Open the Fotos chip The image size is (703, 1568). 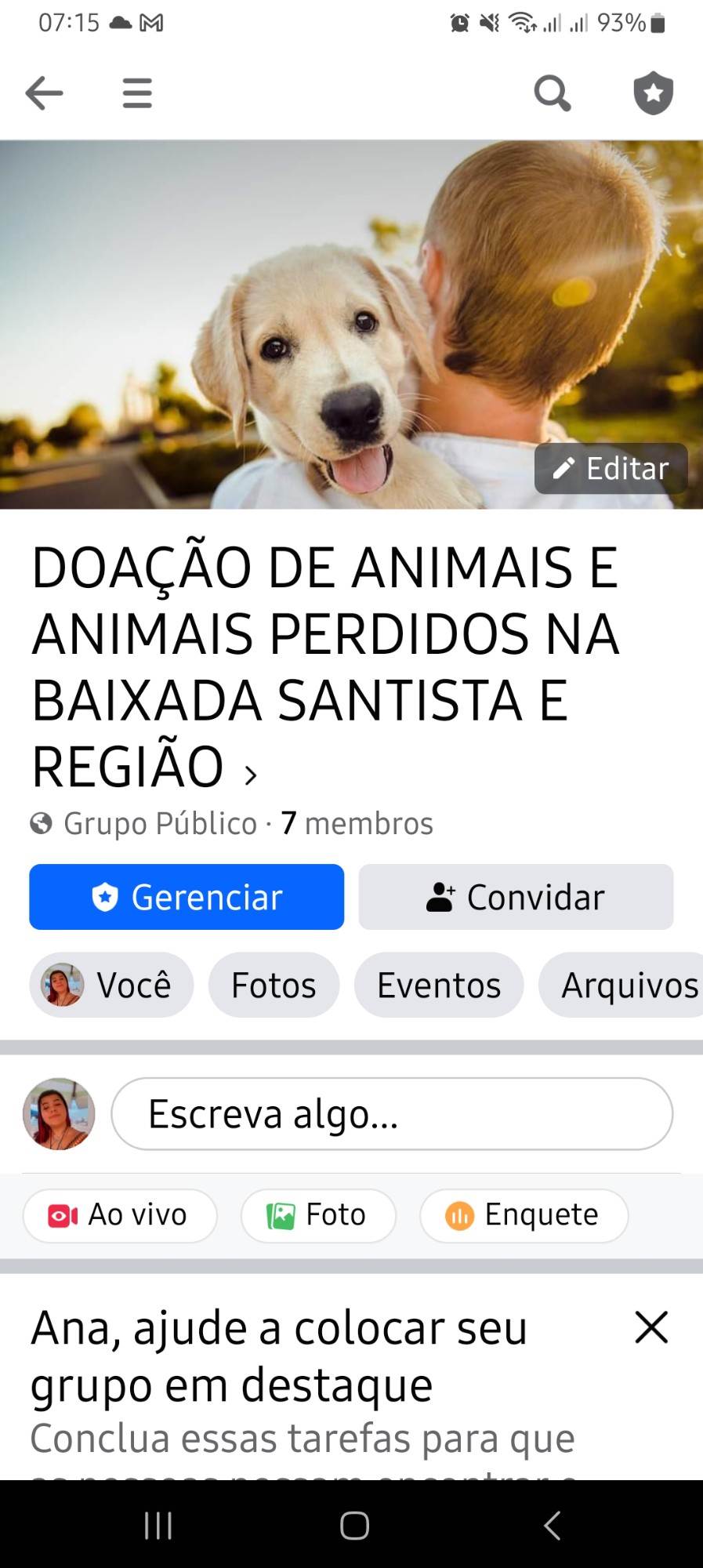pos(274,985)
